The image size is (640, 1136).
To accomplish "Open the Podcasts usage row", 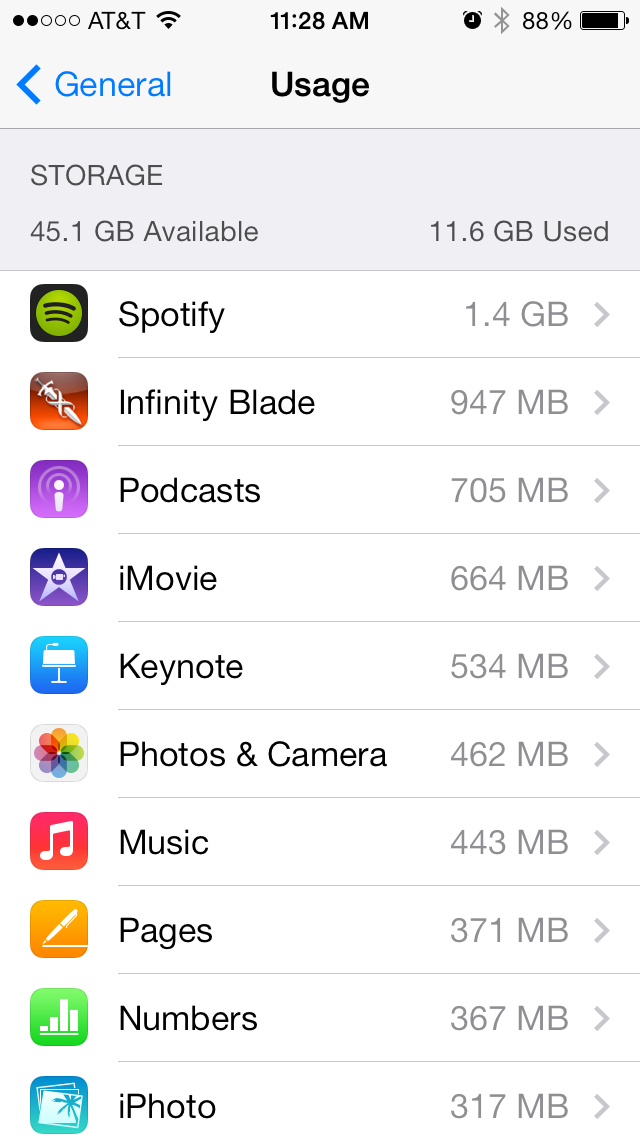I will [x=320, y=491].
